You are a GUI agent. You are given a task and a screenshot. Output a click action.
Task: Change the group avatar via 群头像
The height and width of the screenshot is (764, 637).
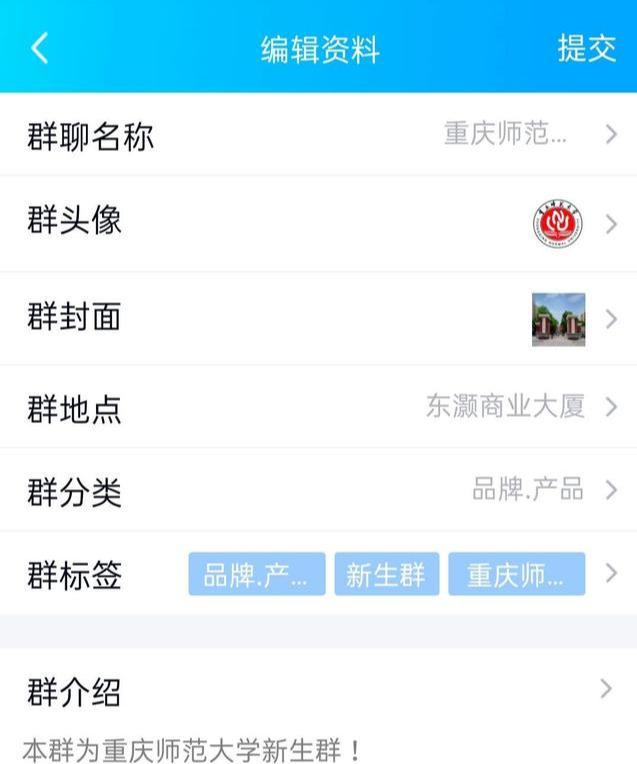pyautogui.click(x=318, y=223)
